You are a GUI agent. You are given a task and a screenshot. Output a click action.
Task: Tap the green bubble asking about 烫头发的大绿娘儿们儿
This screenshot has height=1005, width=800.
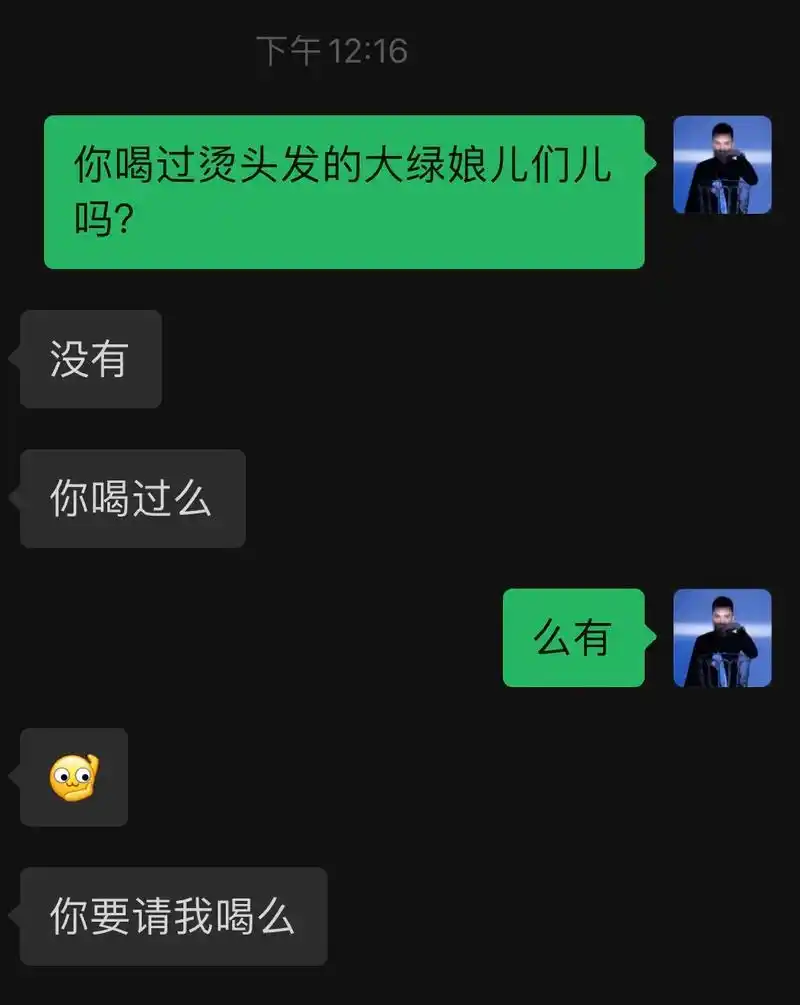(x=344, y=190)
